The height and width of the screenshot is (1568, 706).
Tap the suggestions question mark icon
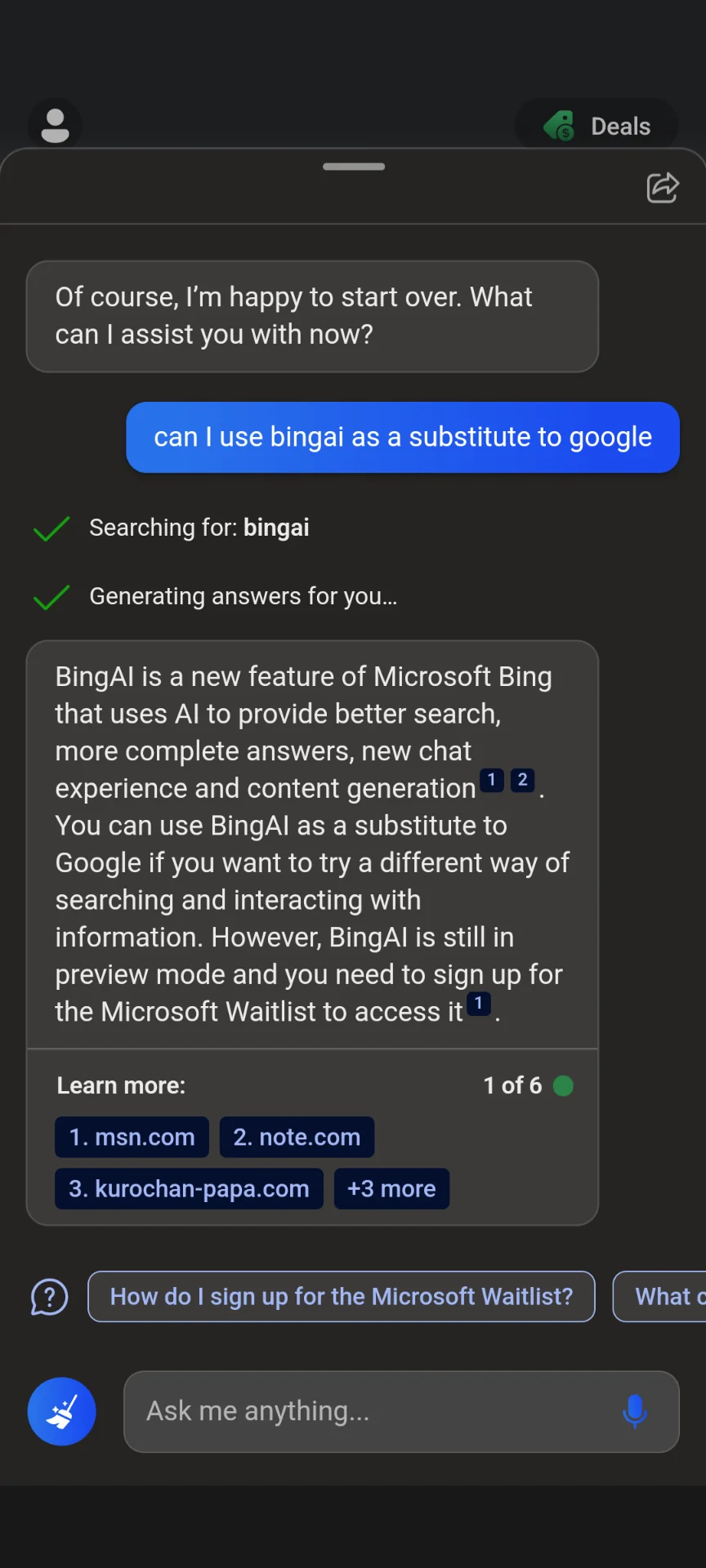click(x=49, y=1297)
